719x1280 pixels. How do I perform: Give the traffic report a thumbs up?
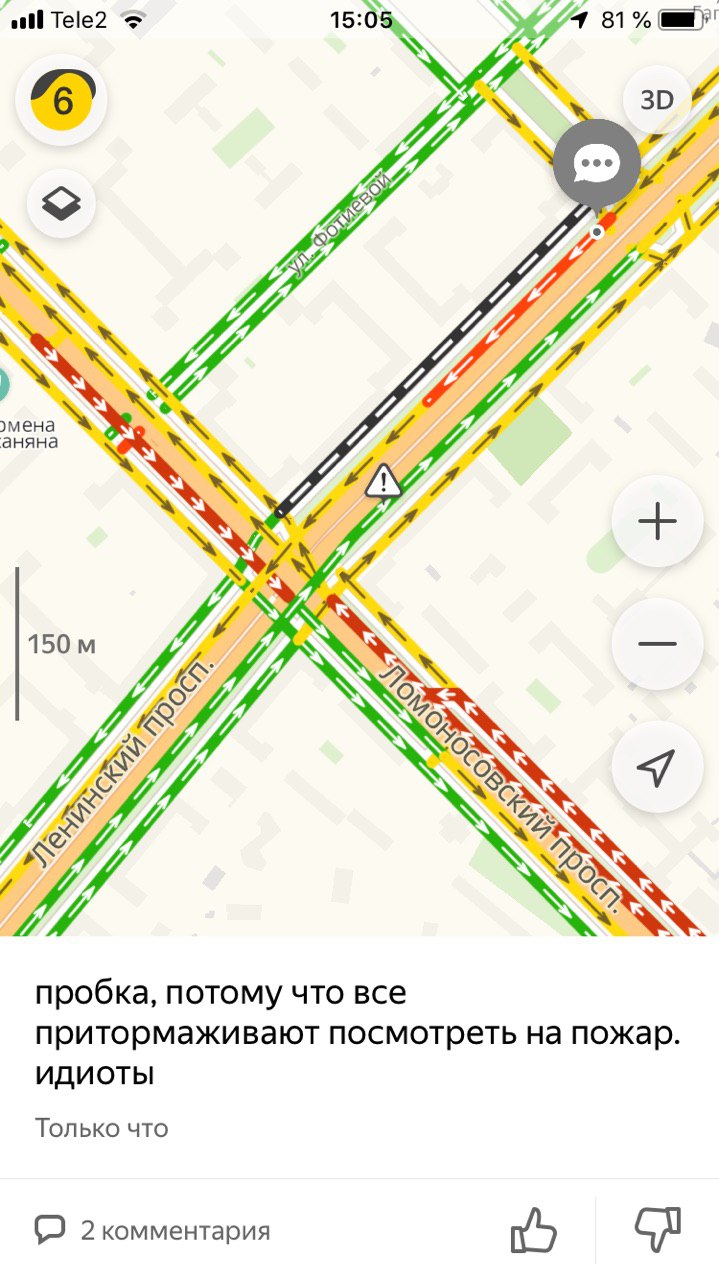[533, 1230]
